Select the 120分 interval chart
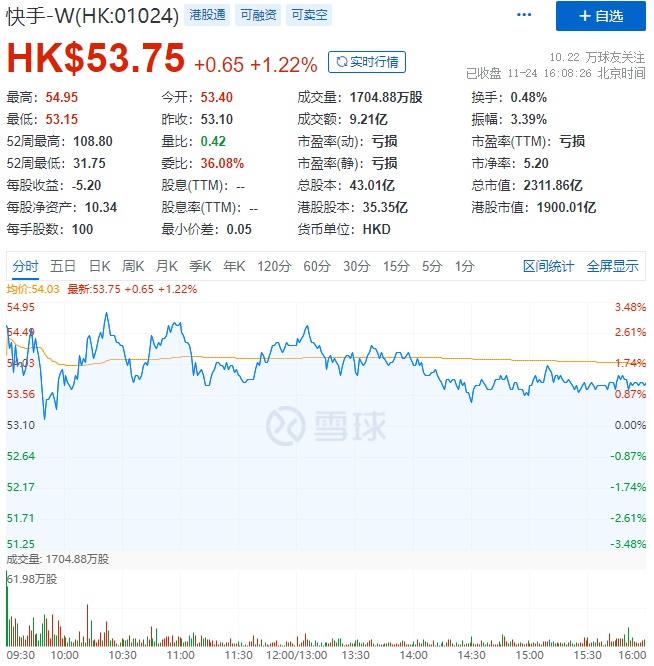 tap(273, 266)
